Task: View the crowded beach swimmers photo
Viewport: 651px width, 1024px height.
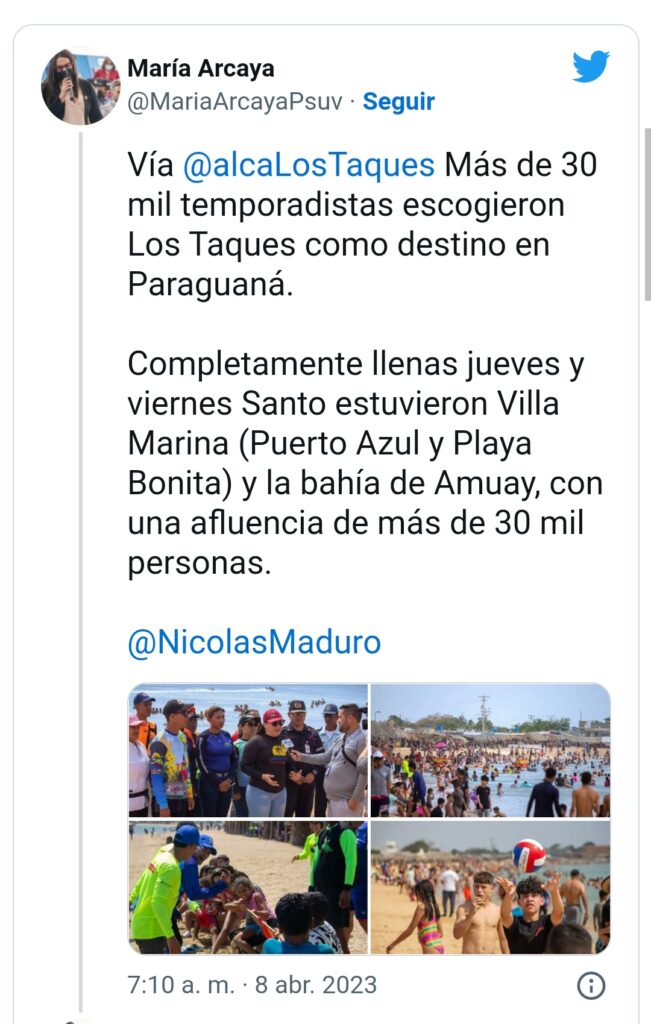Action: click(x=490, y=750)
